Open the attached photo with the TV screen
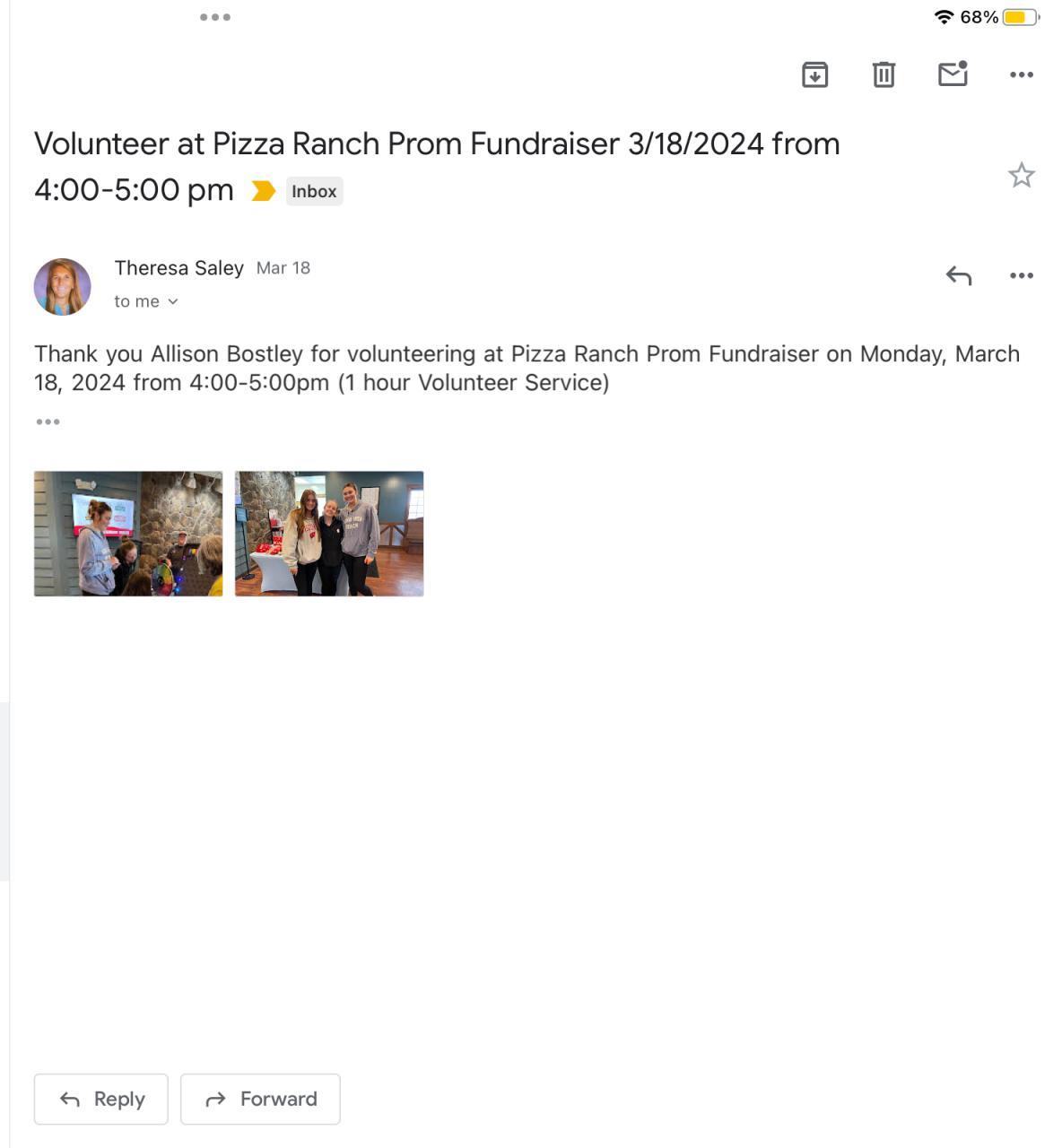This screenshot has height=1148, width=1062. coord(128,534)
